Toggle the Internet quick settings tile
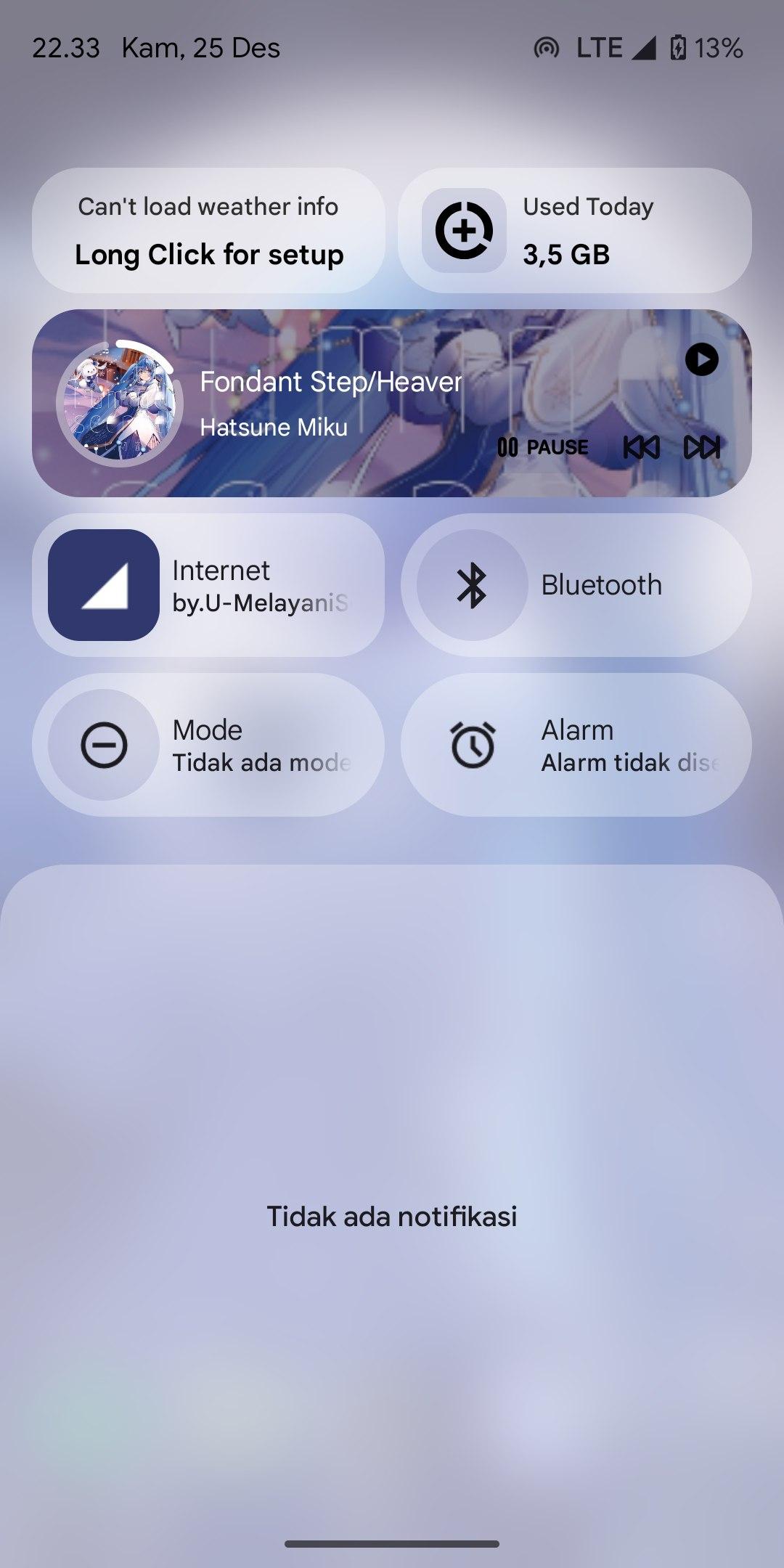Screen dimensions: 784x1568 click(x=104, y=585)
